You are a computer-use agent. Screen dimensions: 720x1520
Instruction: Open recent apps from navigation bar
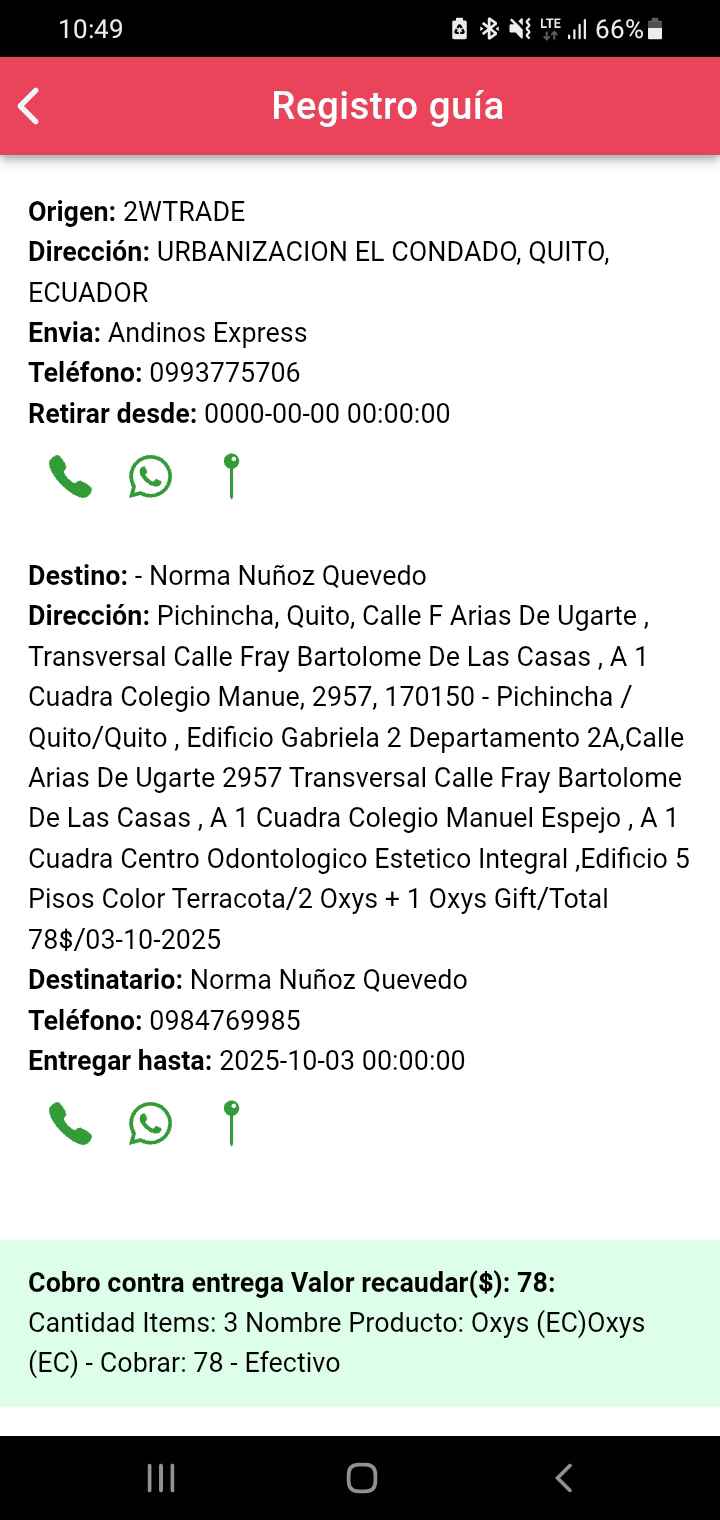pyautogui.click(x=161, y=1478)
